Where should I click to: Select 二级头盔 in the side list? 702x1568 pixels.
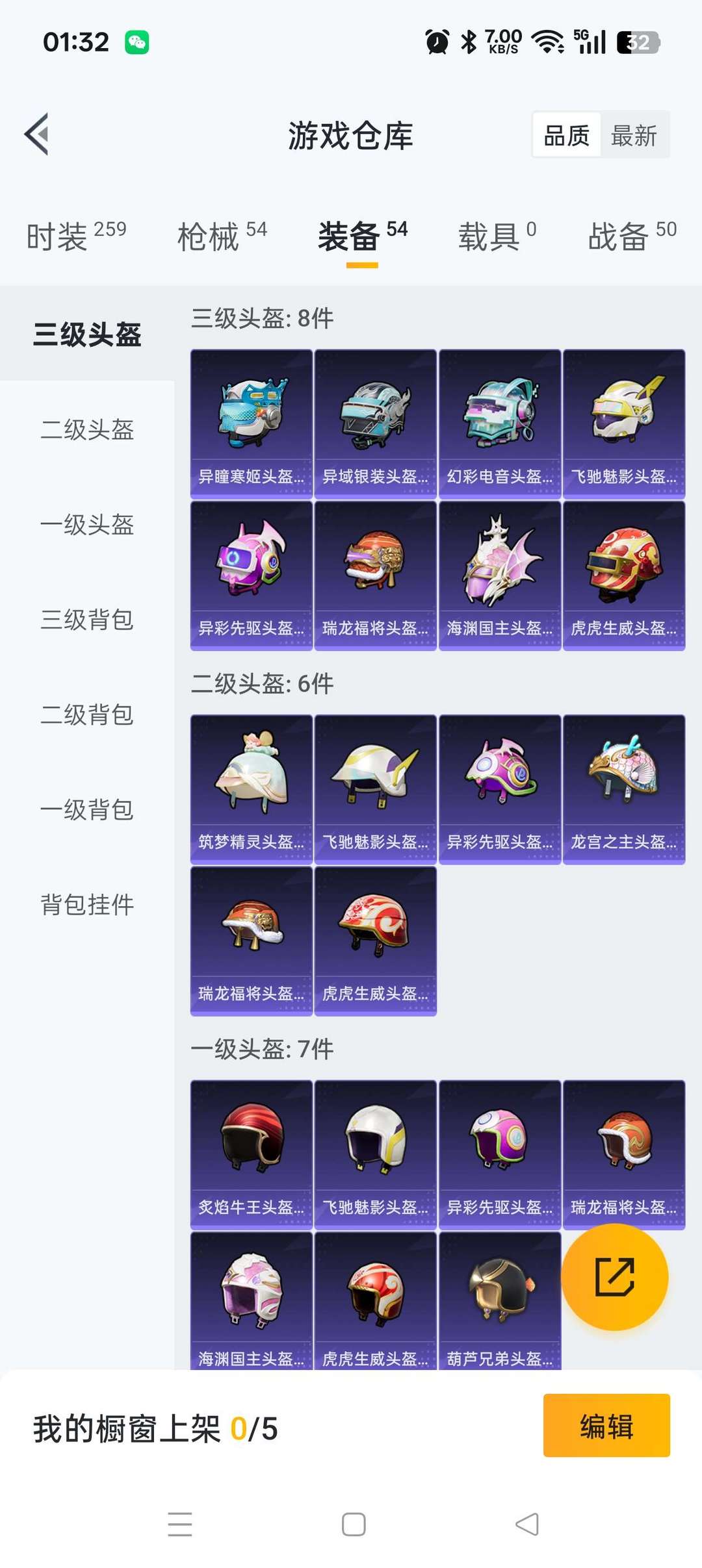click(x=87, y=429)
